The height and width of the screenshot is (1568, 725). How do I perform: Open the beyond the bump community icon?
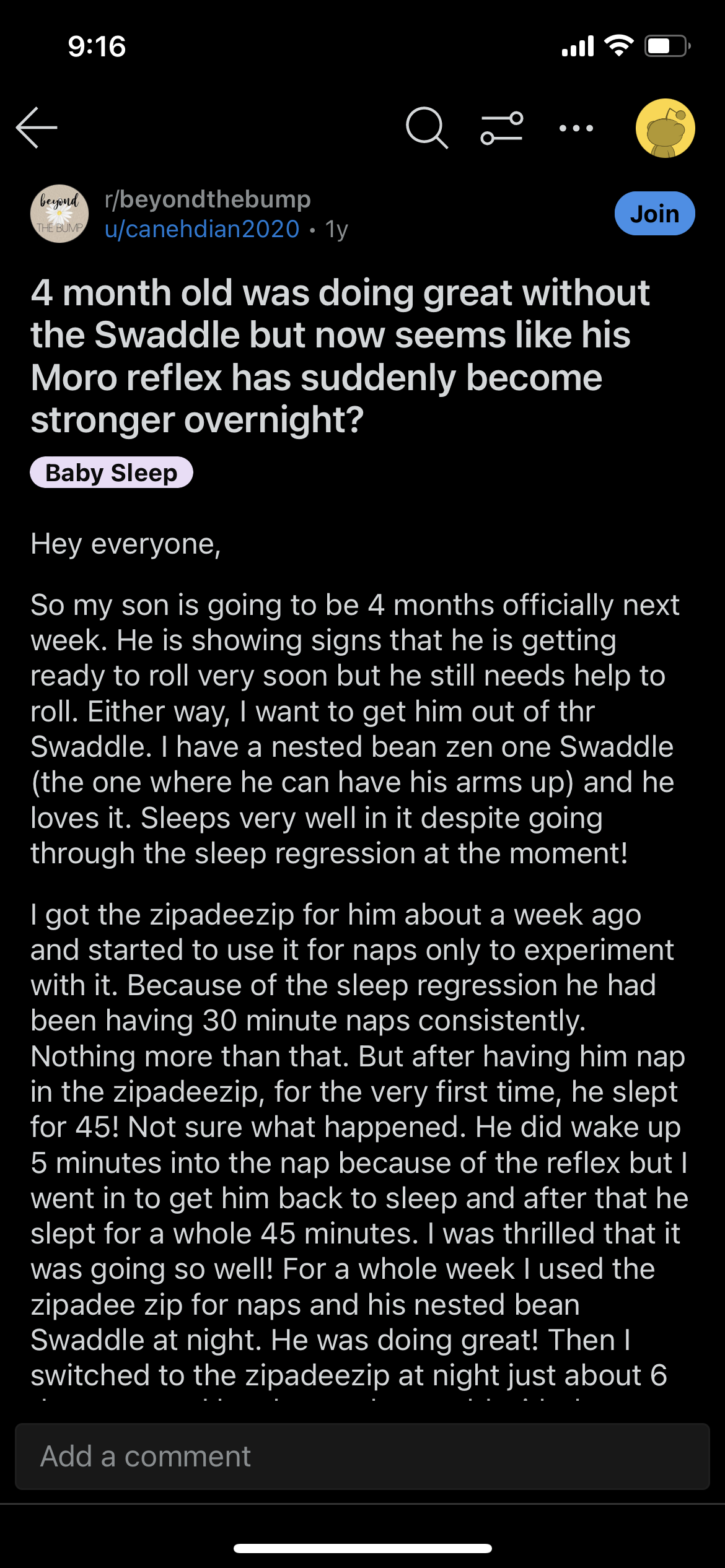pos(59,214)
